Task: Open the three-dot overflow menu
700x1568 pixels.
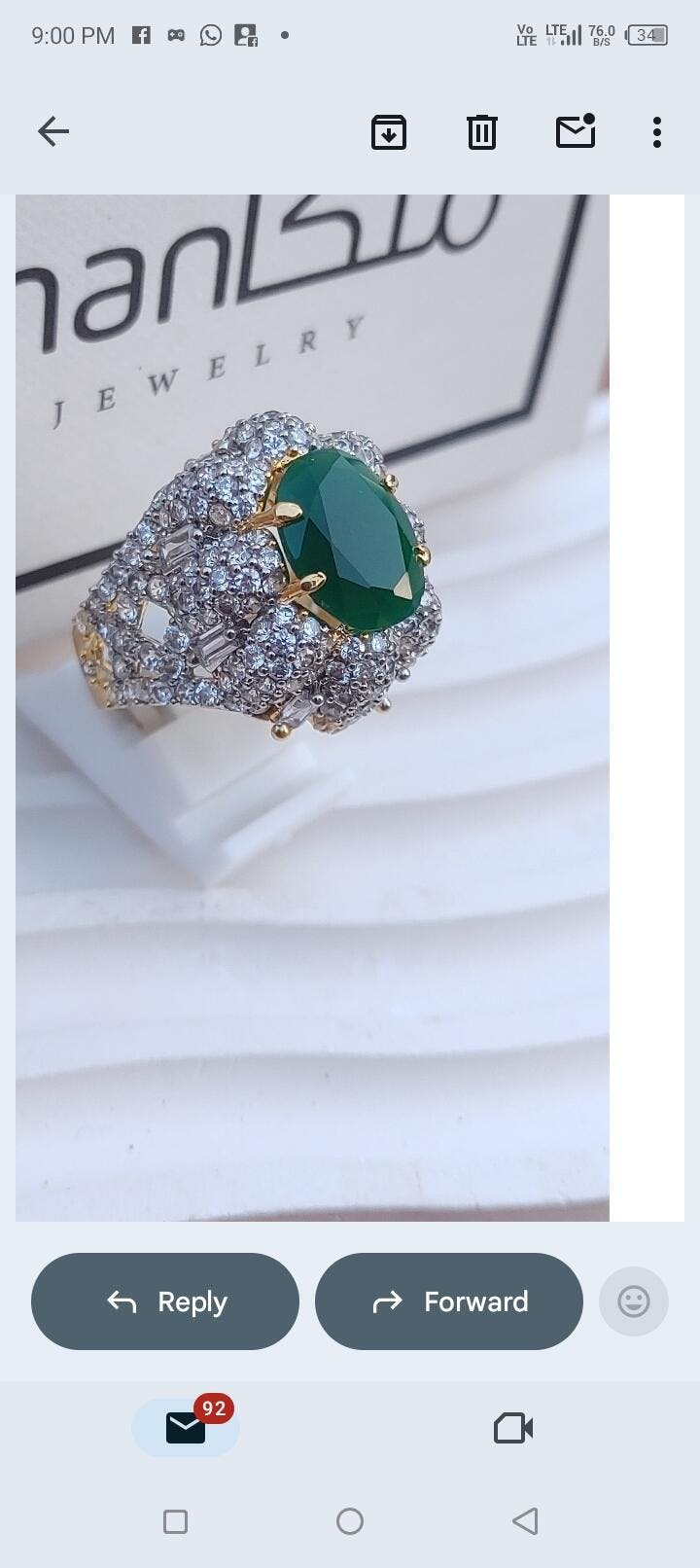Action: click(657, 131)
